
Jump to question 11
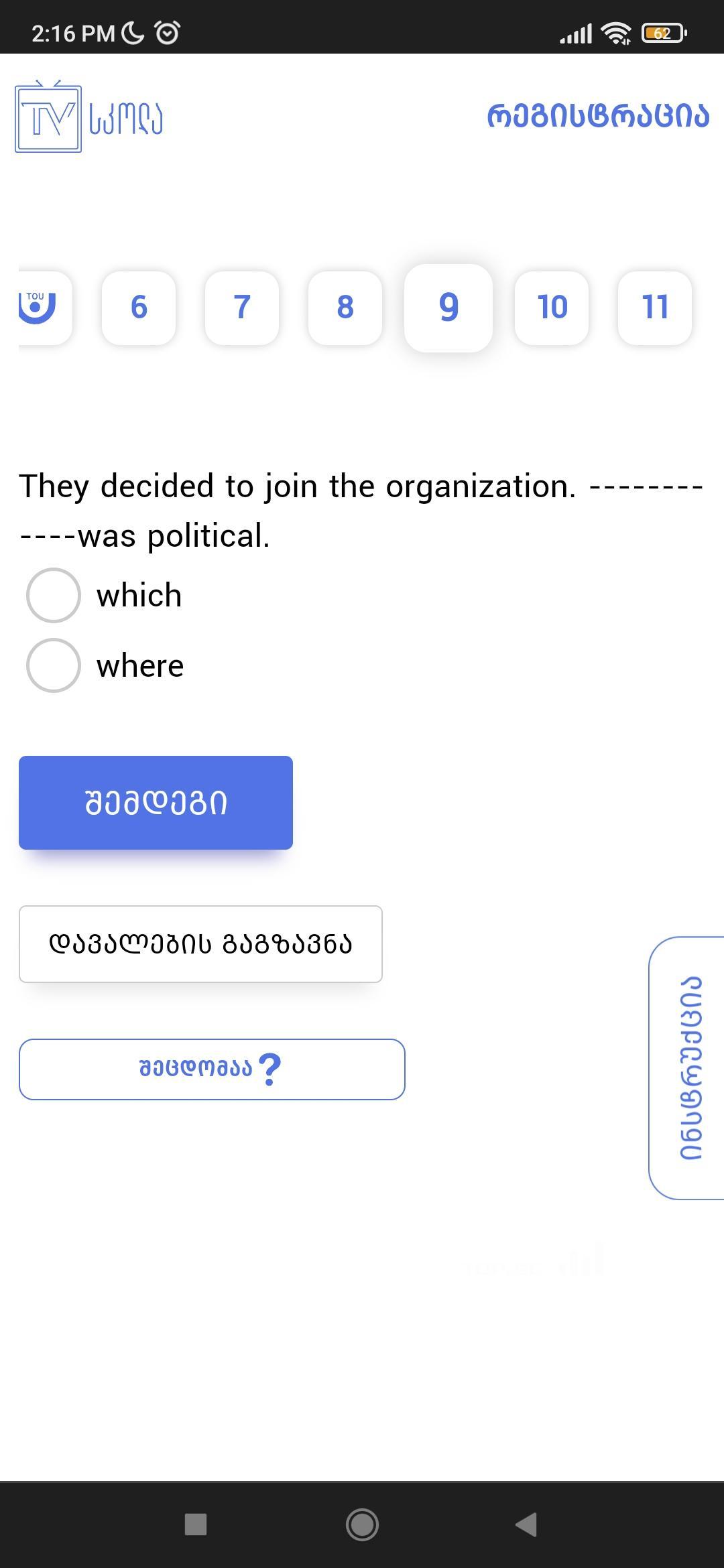(655, 308)
